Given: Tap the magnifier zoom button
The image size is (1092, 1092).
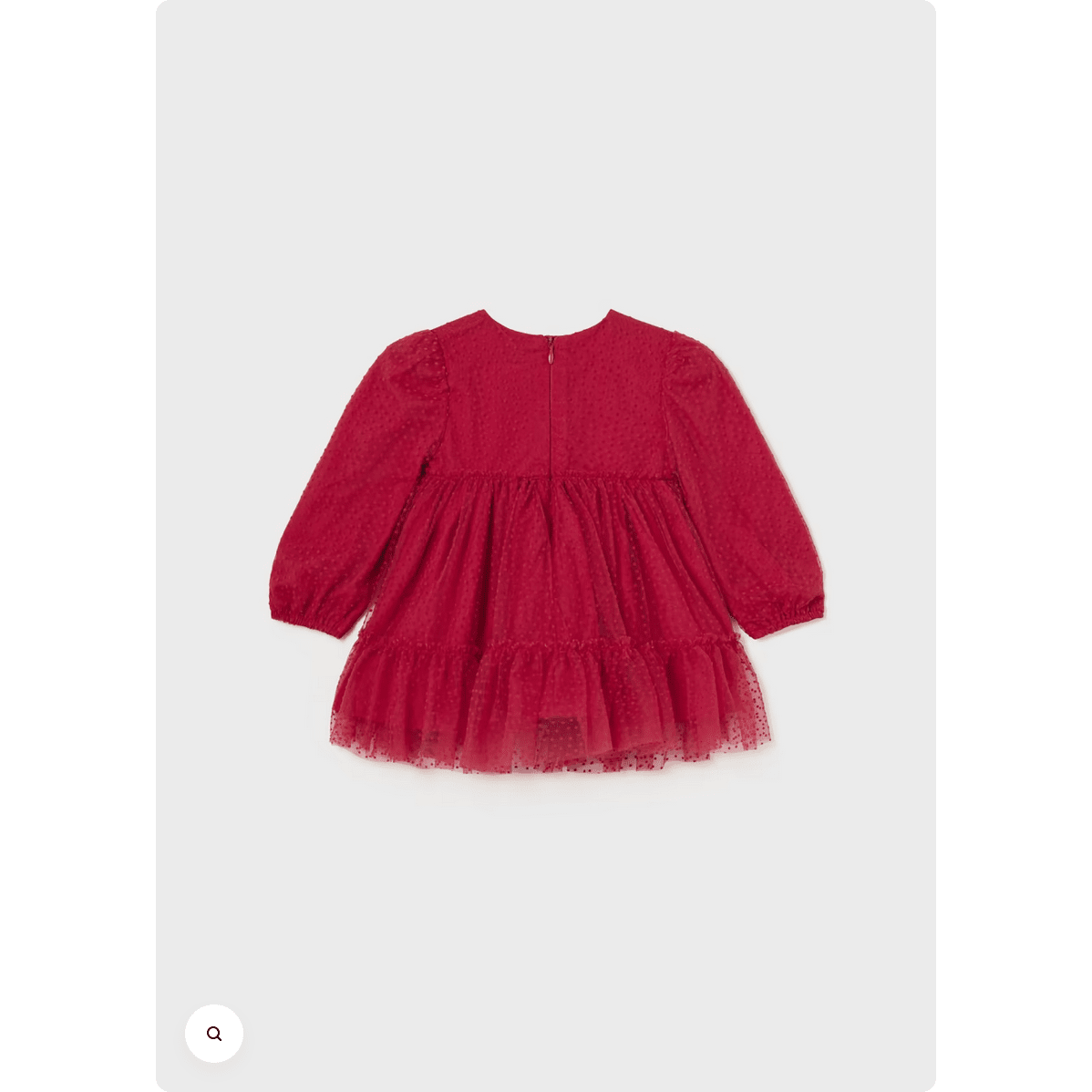Looking at the screenshot, I should [x=214, y=1034].
